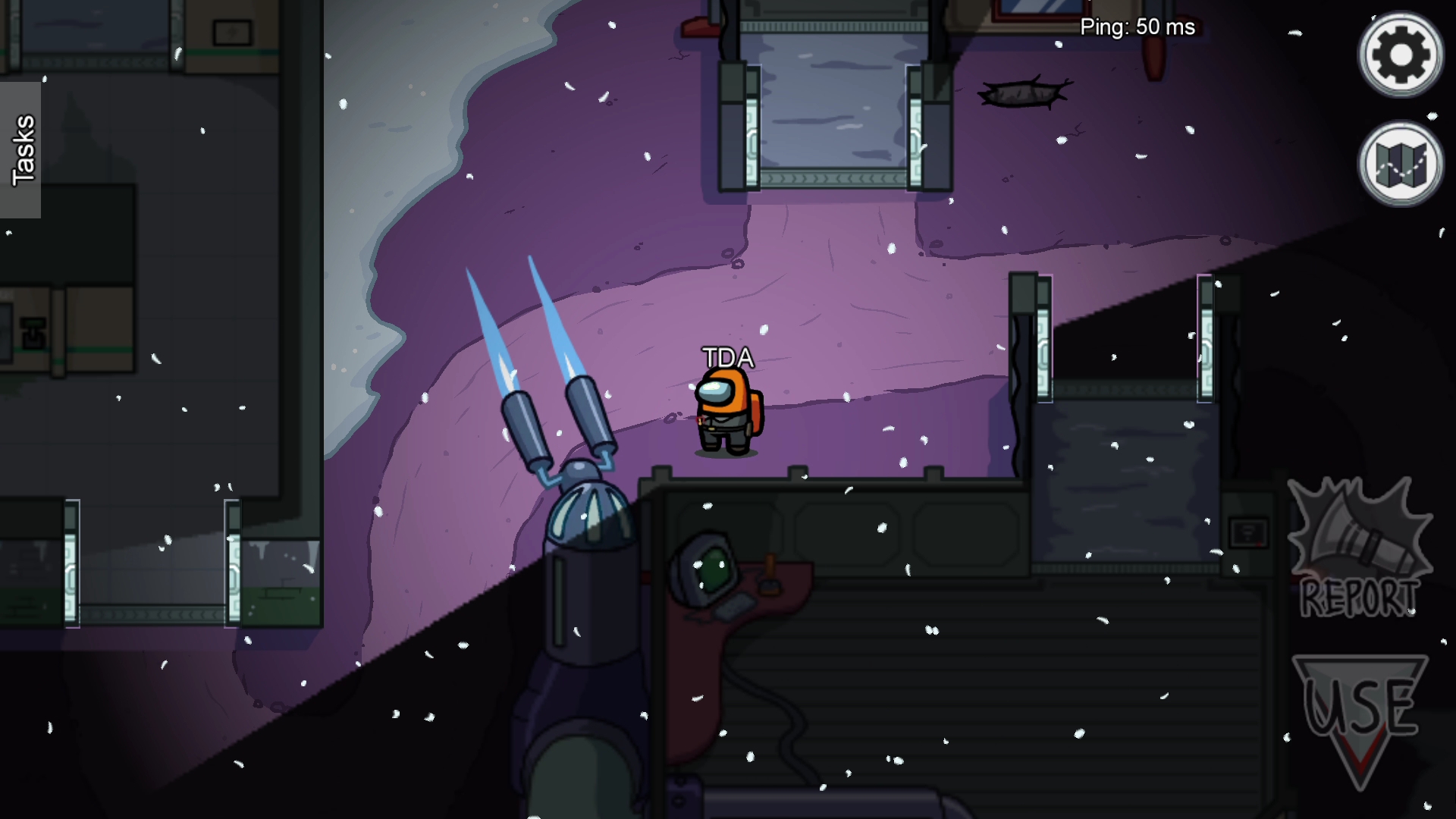
Task: Open the settings gear
Action: click(1400, 55)
